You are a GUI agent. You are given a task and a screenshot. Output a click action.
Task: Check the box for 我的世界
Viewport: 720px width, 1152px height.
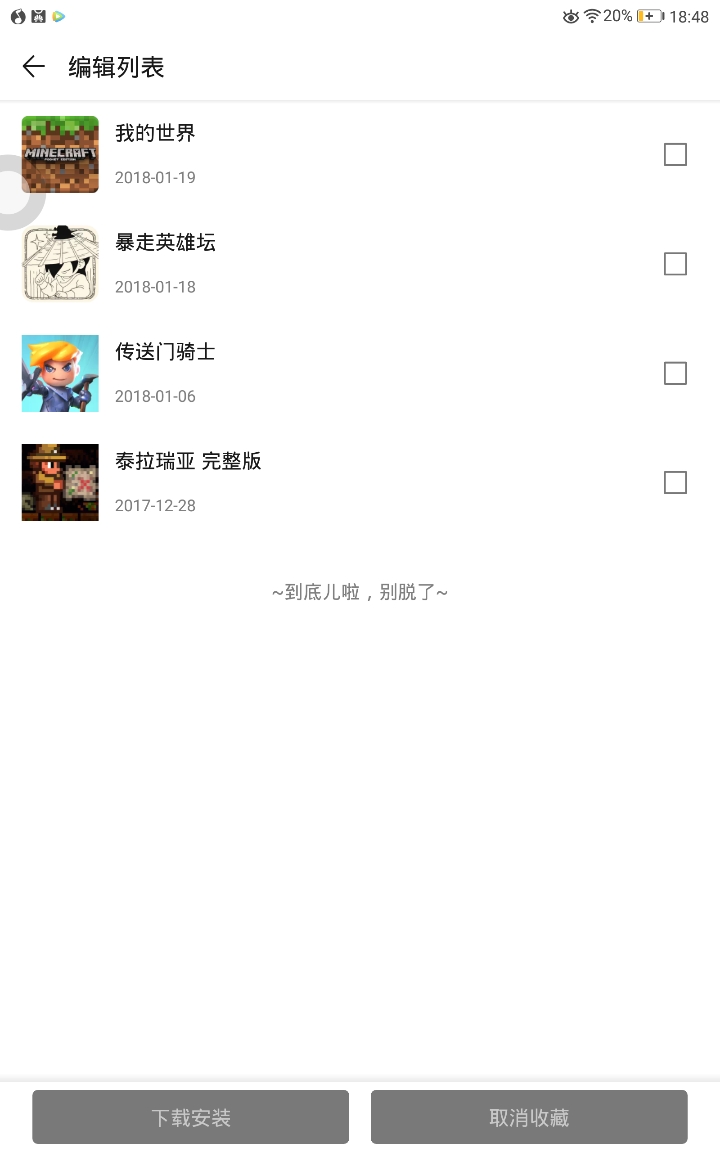click(675, 154)
